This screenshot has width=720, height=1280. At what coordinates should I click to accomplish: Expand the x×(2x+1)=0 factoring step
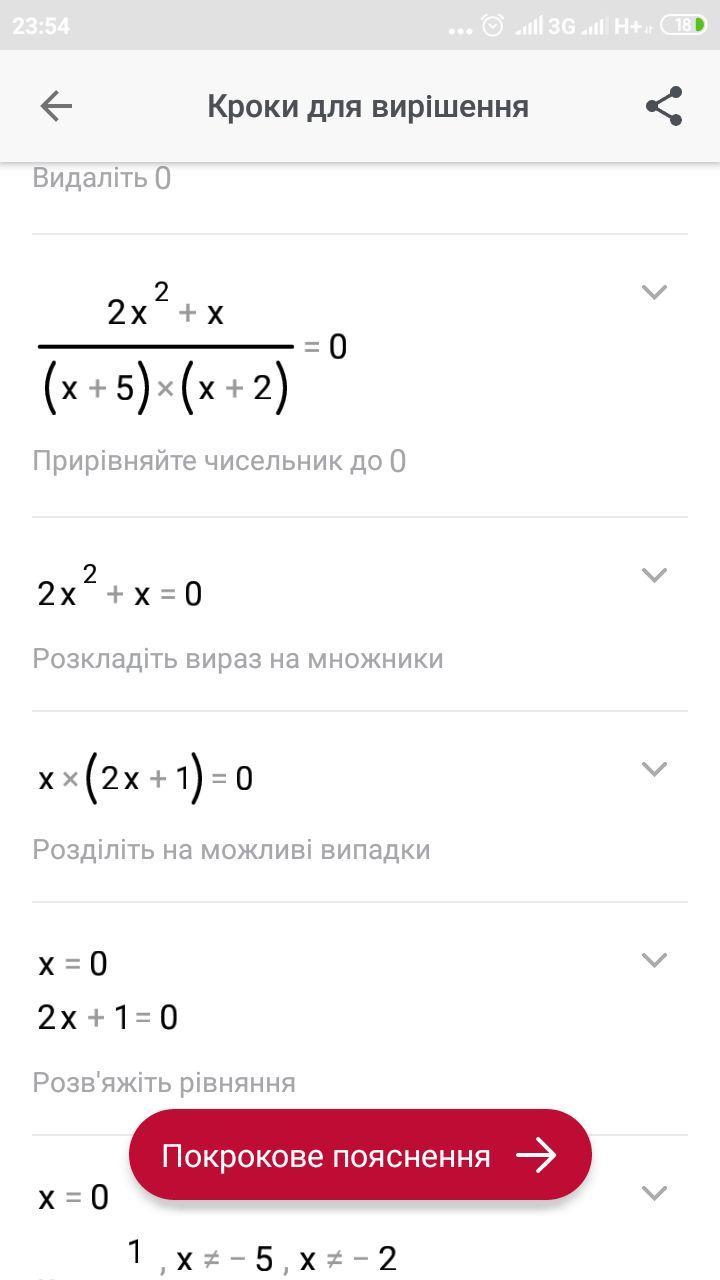pos(654,769)
